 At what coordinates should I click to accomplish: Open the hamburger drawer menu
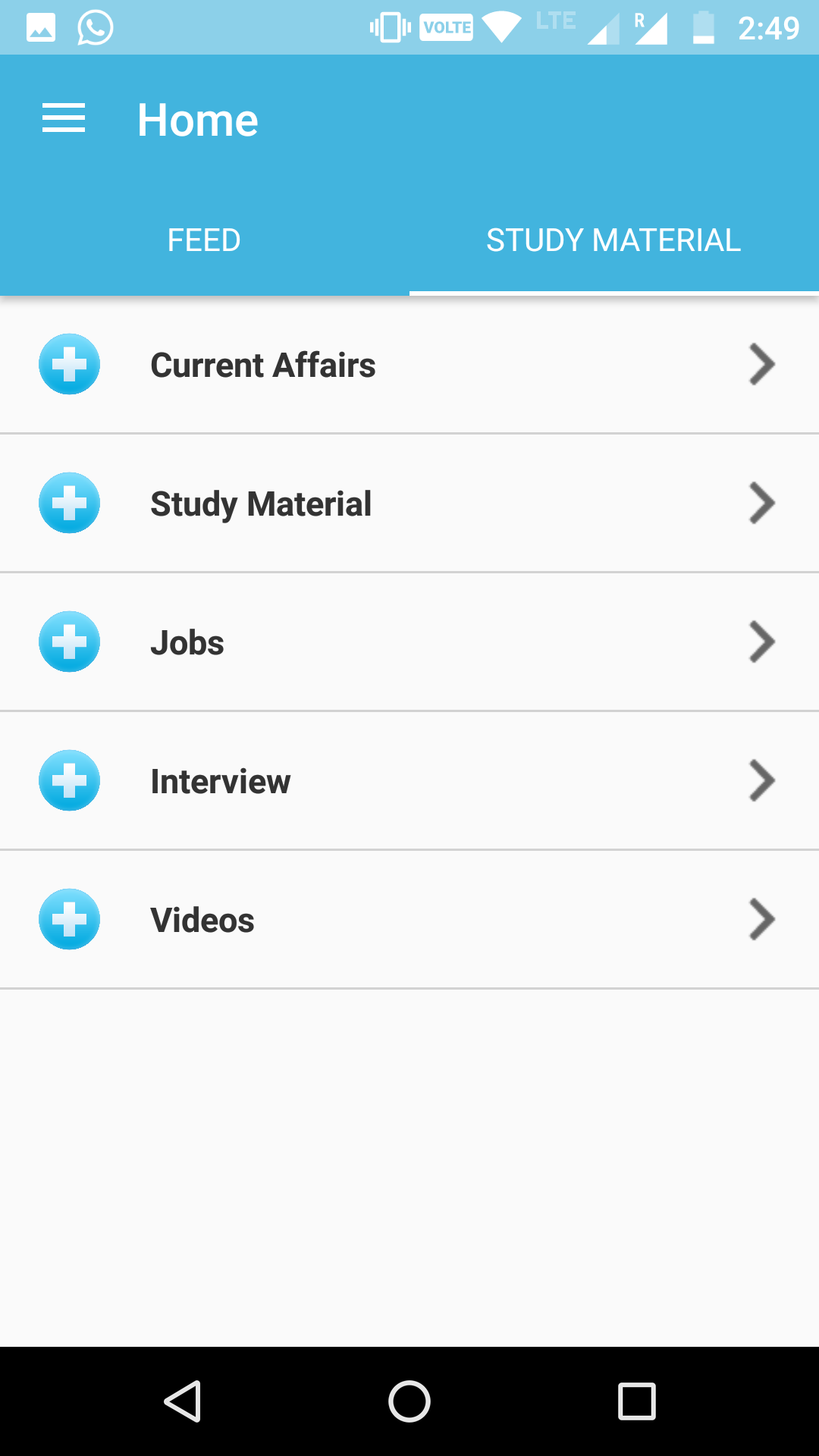[64, 119]
